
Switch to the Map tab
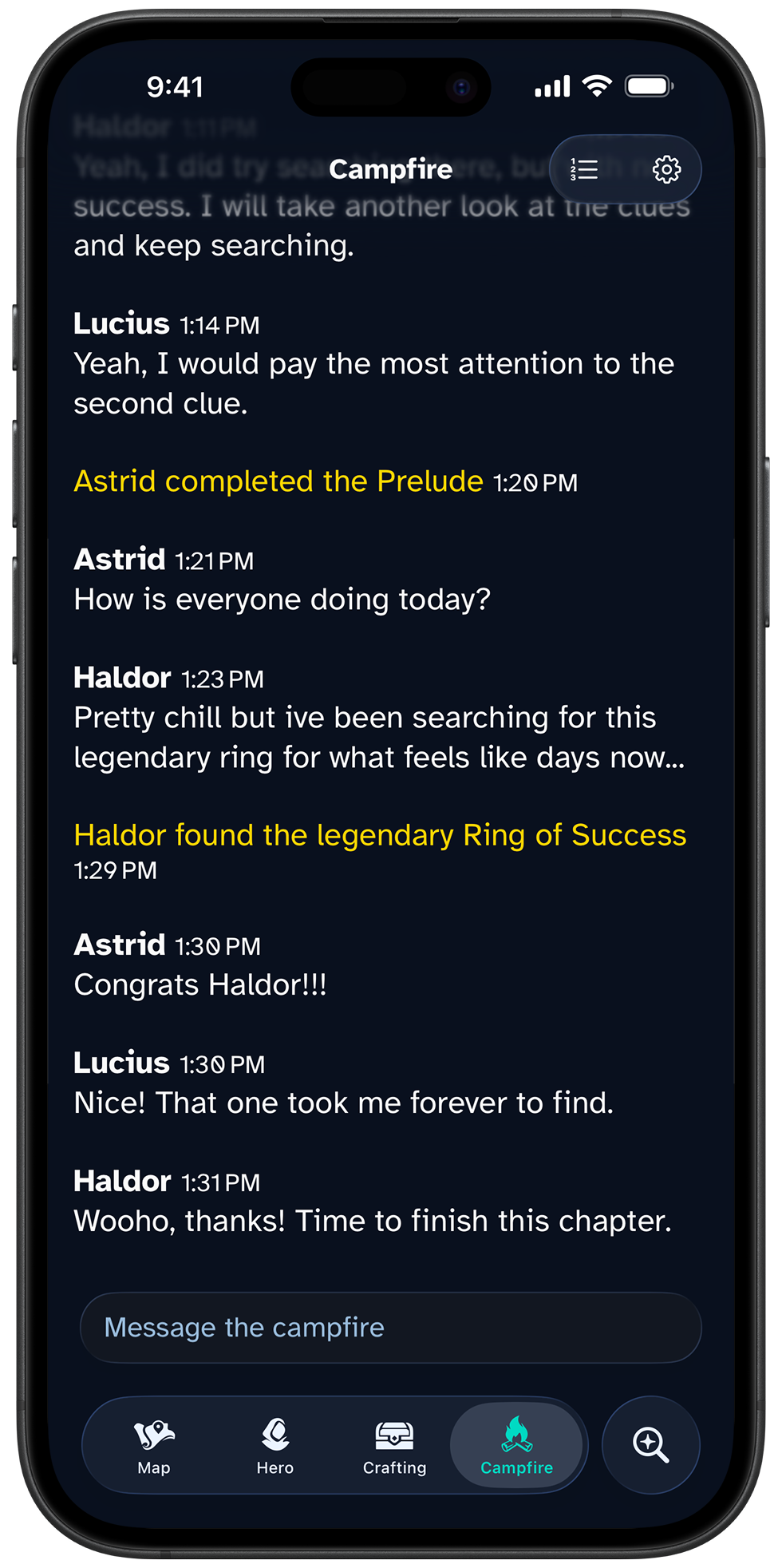154,1446
